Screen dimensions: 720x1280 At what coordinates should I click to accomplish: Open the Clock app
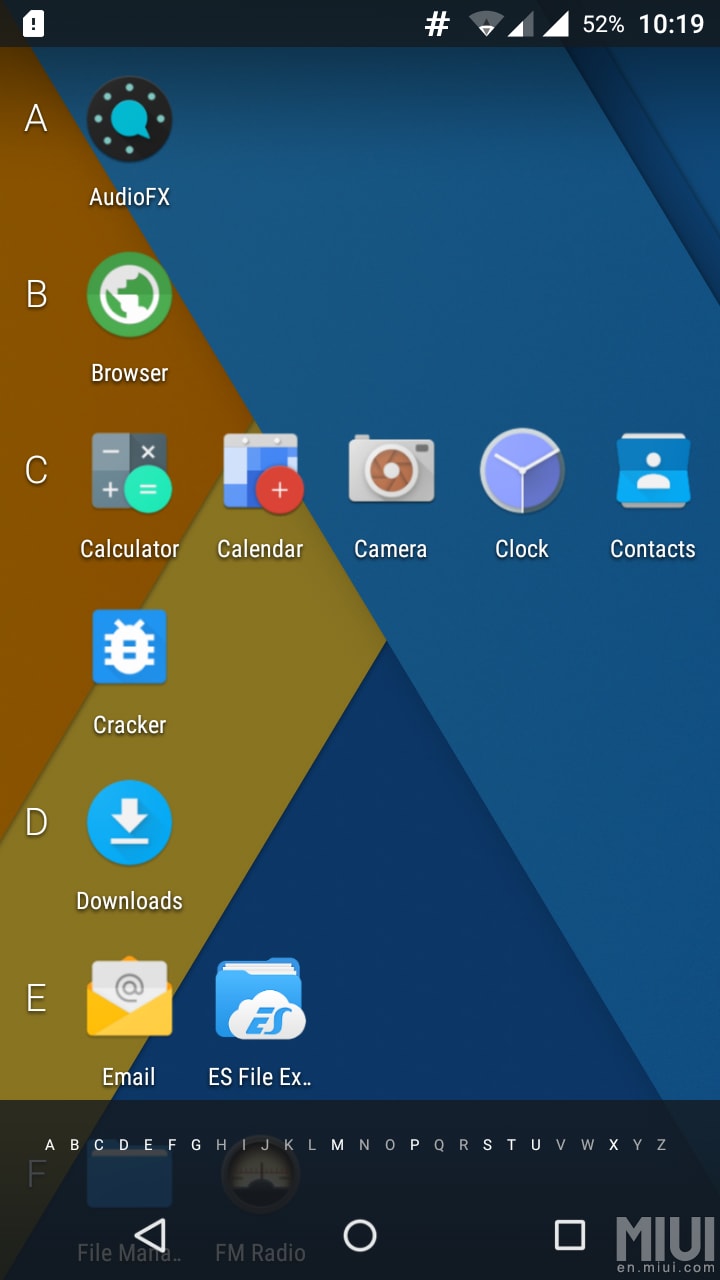pos(522,472)
